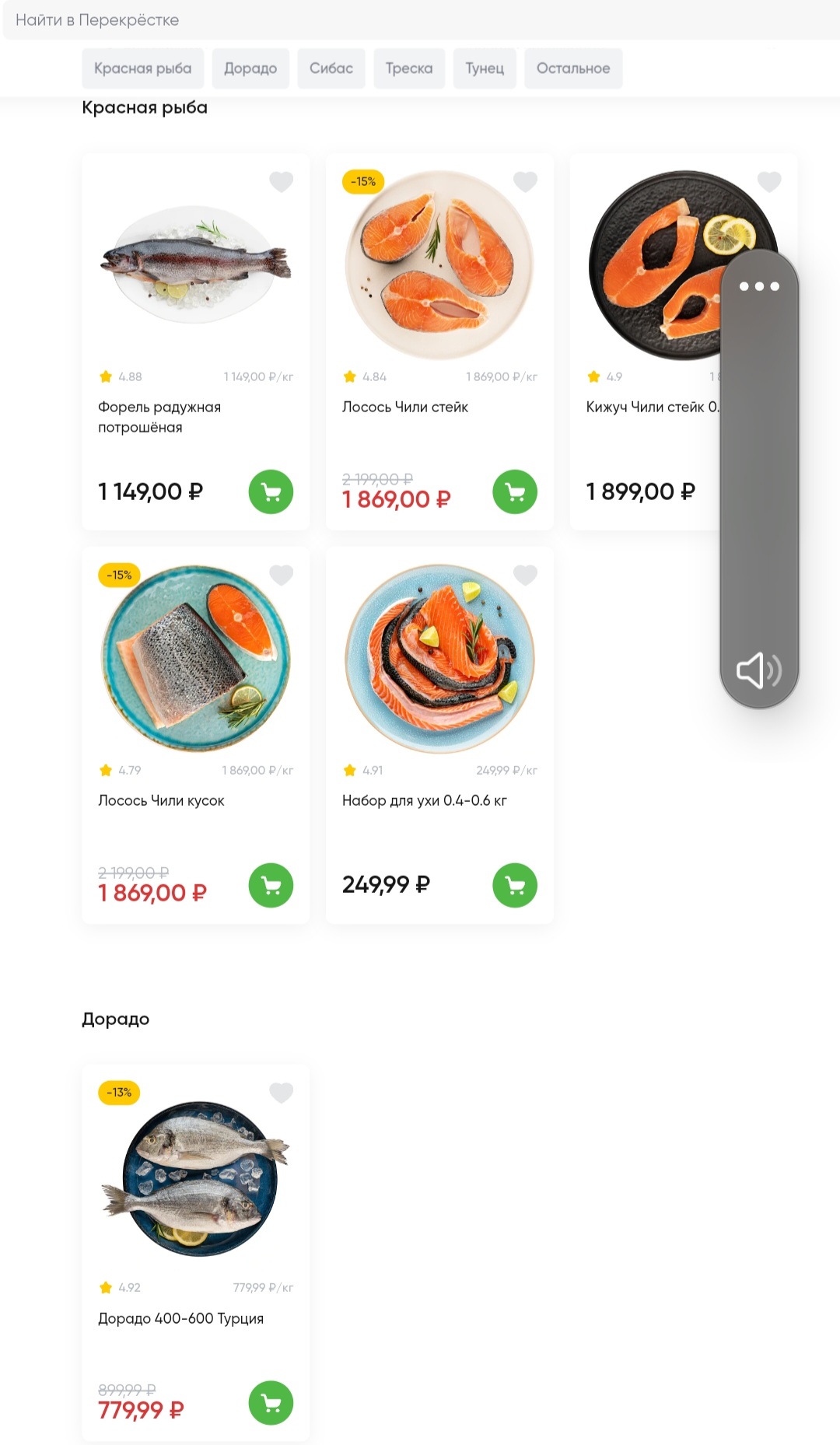Choose the Тунец chip
The height and width of the screenshot is (1445, 840).
point(485,68)
